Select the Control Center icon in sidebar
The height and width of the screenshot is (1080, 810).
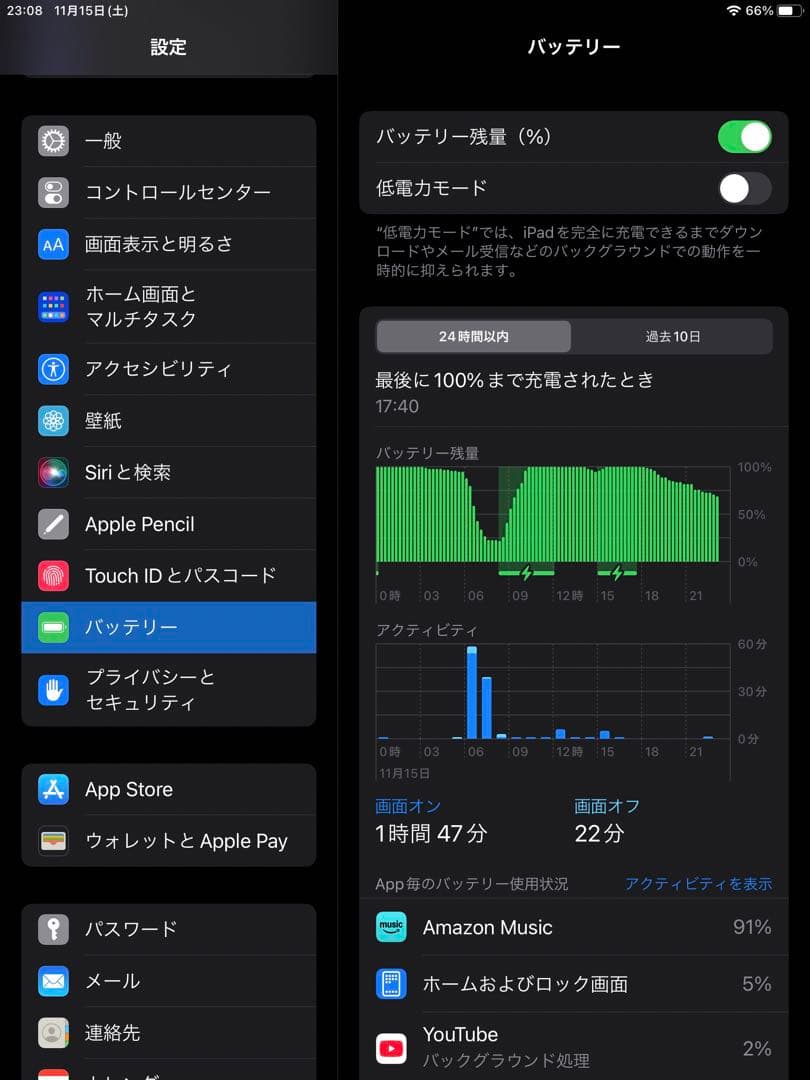click(53, 192)
